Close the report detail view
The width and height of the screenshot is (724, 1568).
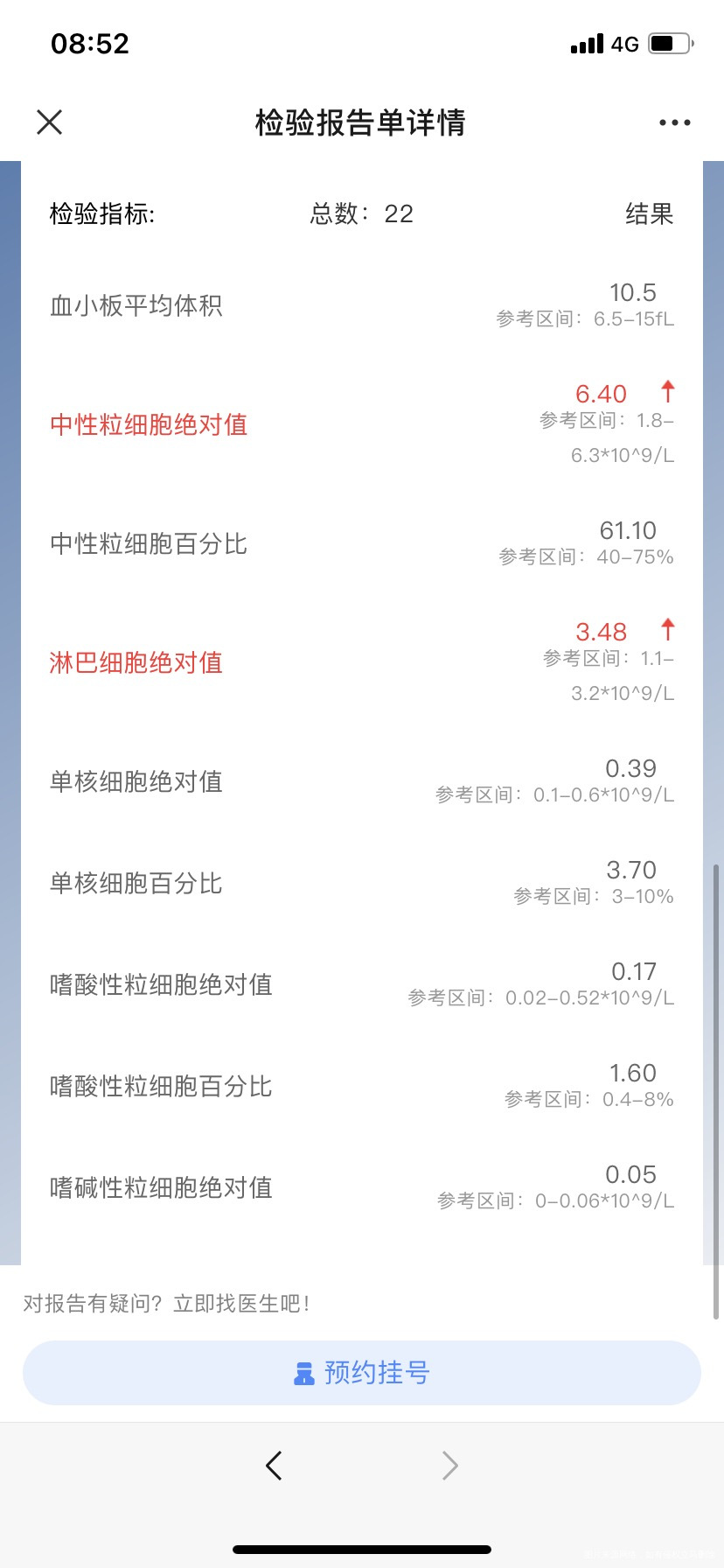(x=49, y=122)
